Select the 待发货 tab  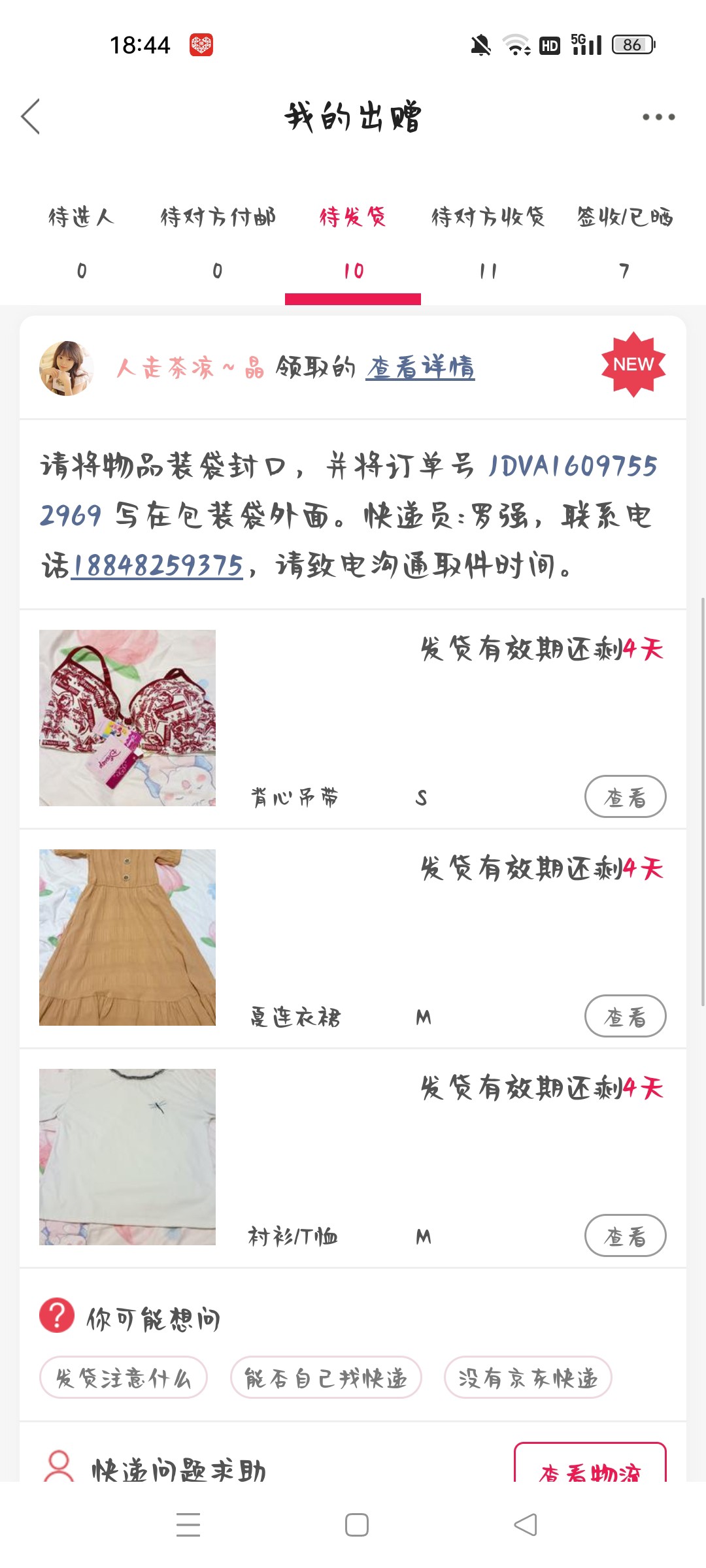[x=353, y=240]
